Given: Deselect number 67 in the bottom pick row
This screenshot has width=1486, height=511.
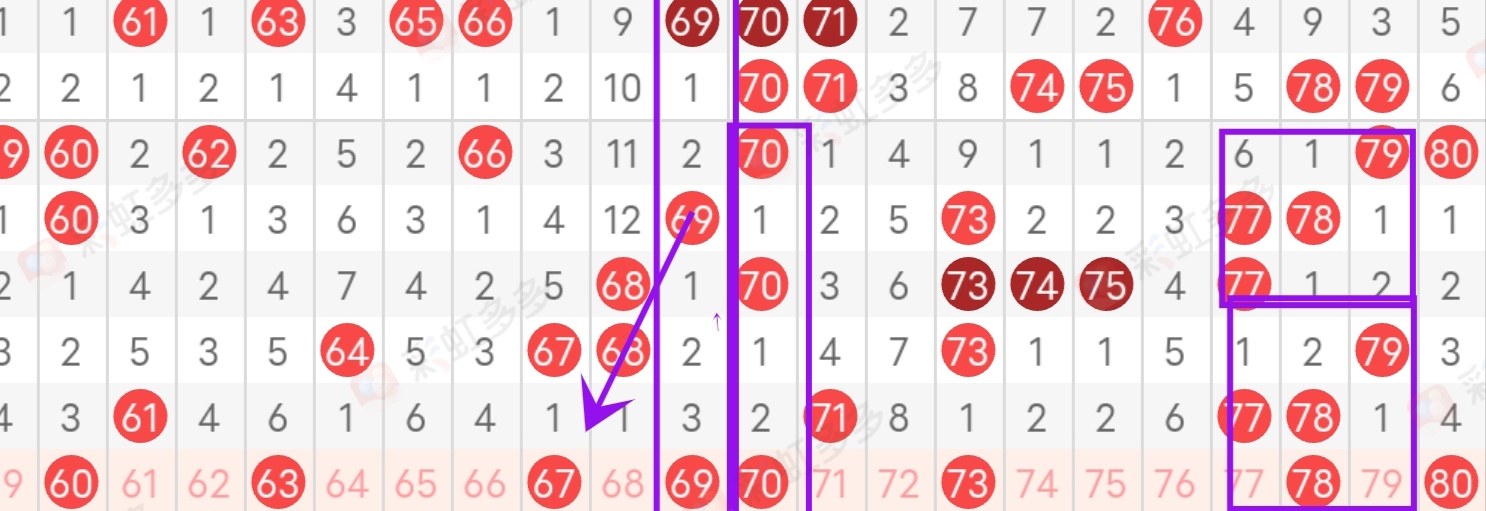Looking at the screenshot, I should pyautogui.click(x=554, y=484).
